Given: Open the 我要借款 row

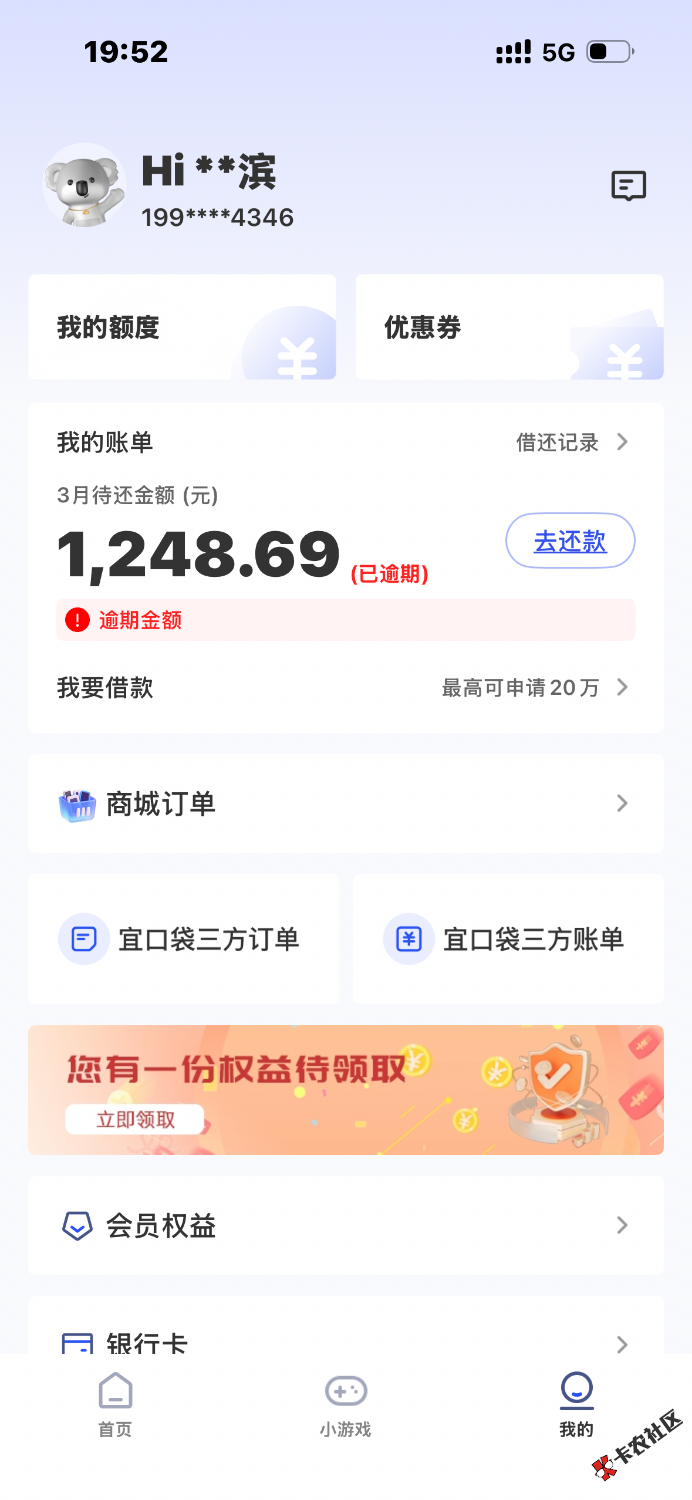Looking at the screenshot, I should click(x=345, y=687).
